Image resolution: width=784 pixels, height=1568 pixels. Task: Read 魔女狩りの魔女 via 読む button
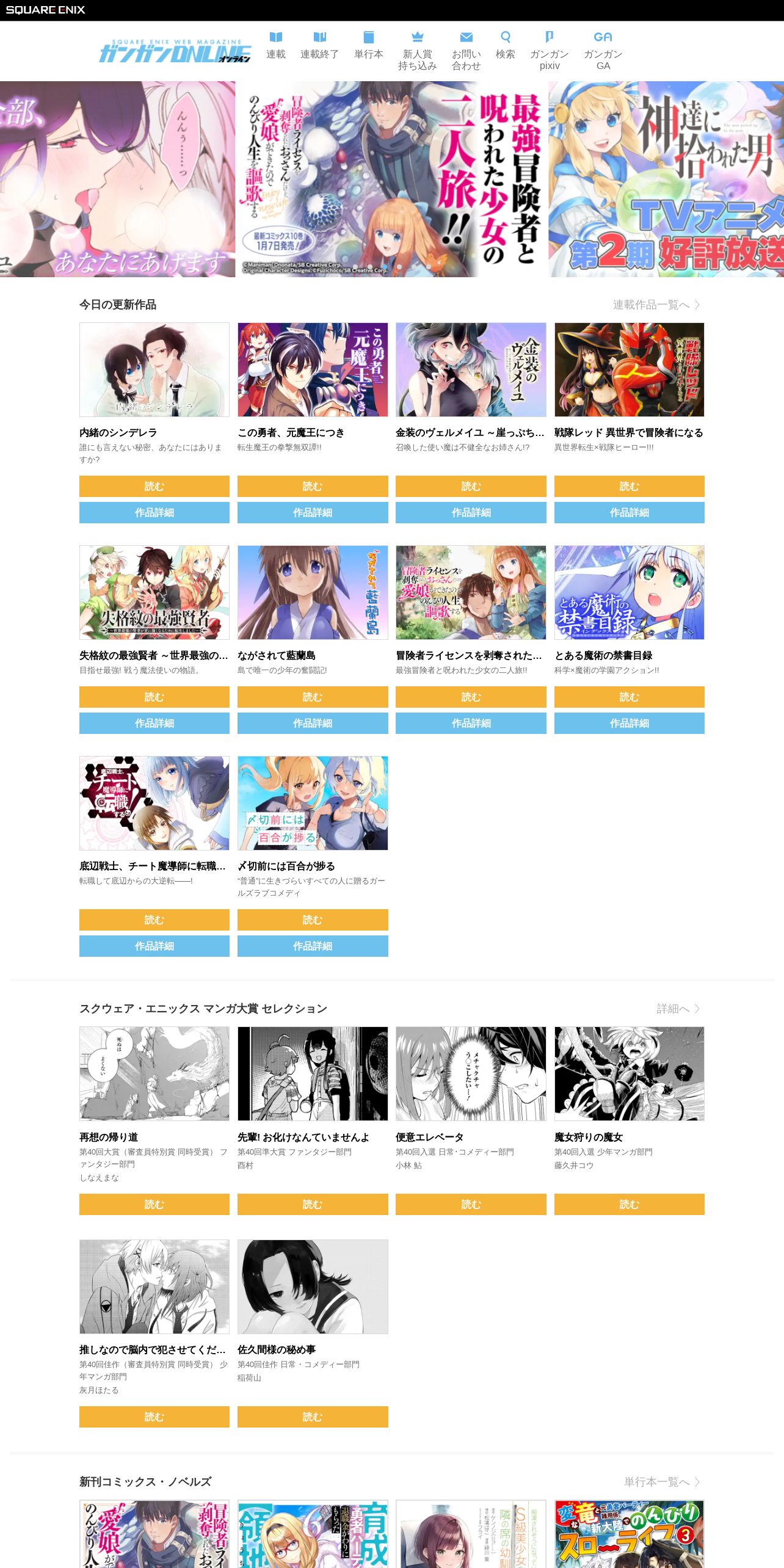(629, 1204)
